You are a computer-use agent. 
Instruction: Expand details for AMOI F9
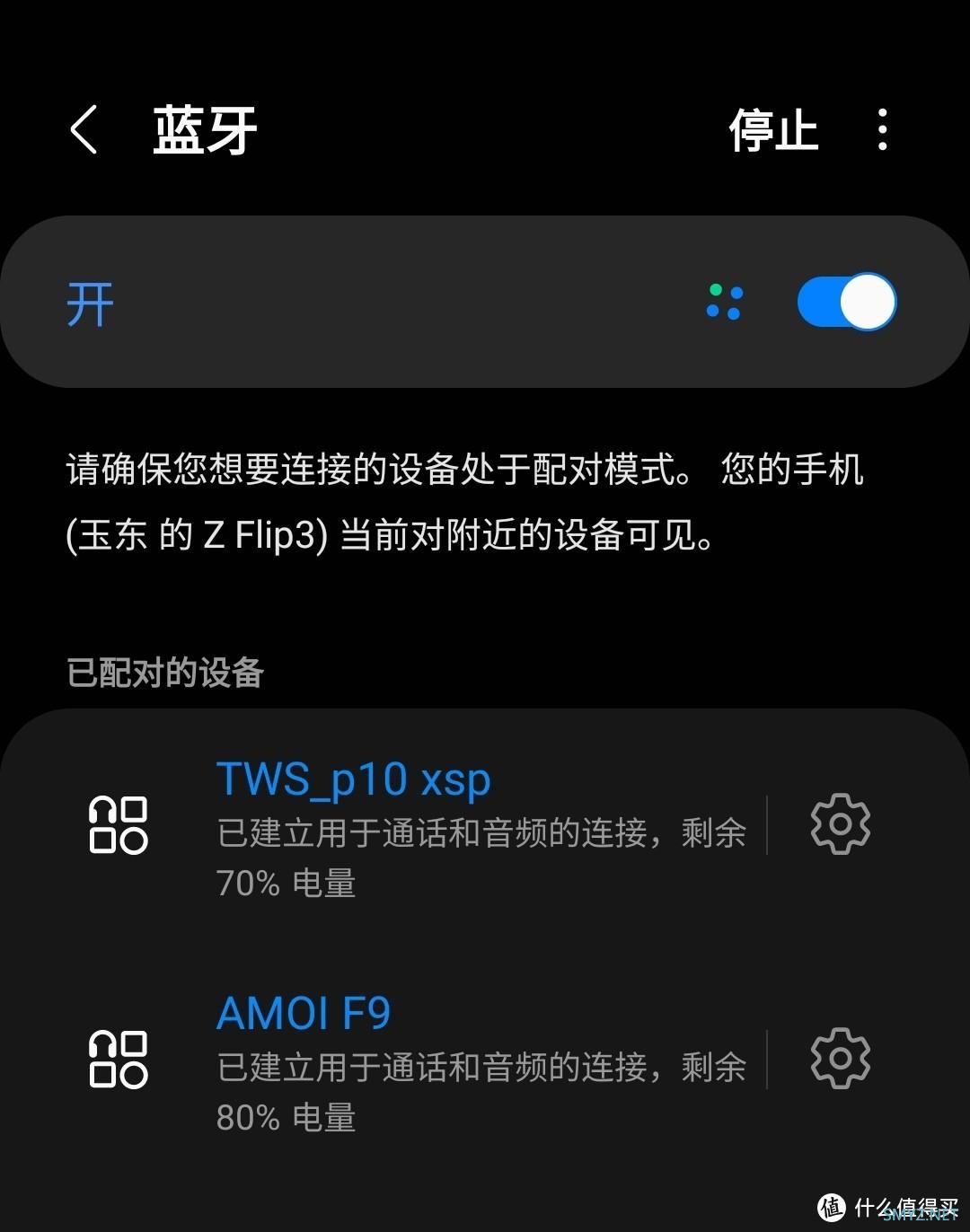pyautogui.click(x=304, y=1012)
